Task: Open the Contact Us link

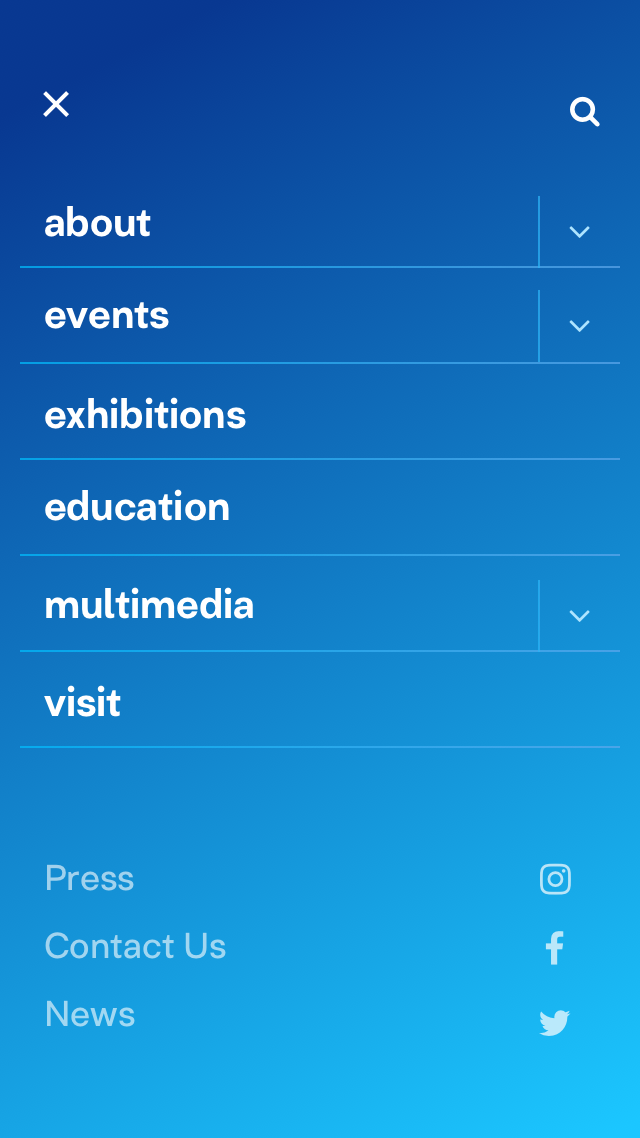Action: 135,946
